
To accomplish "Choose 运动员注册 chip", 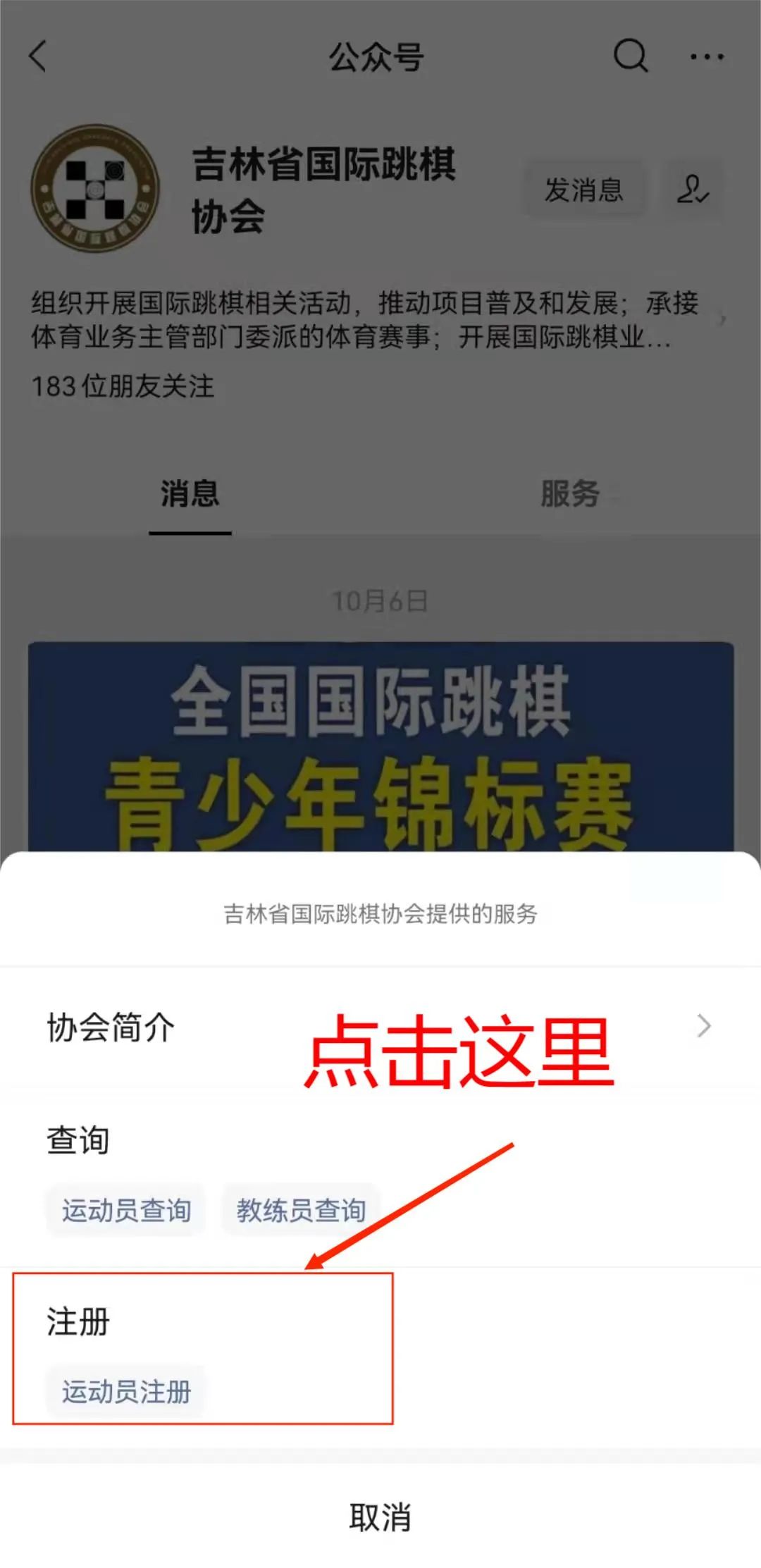I will 126,1392.
